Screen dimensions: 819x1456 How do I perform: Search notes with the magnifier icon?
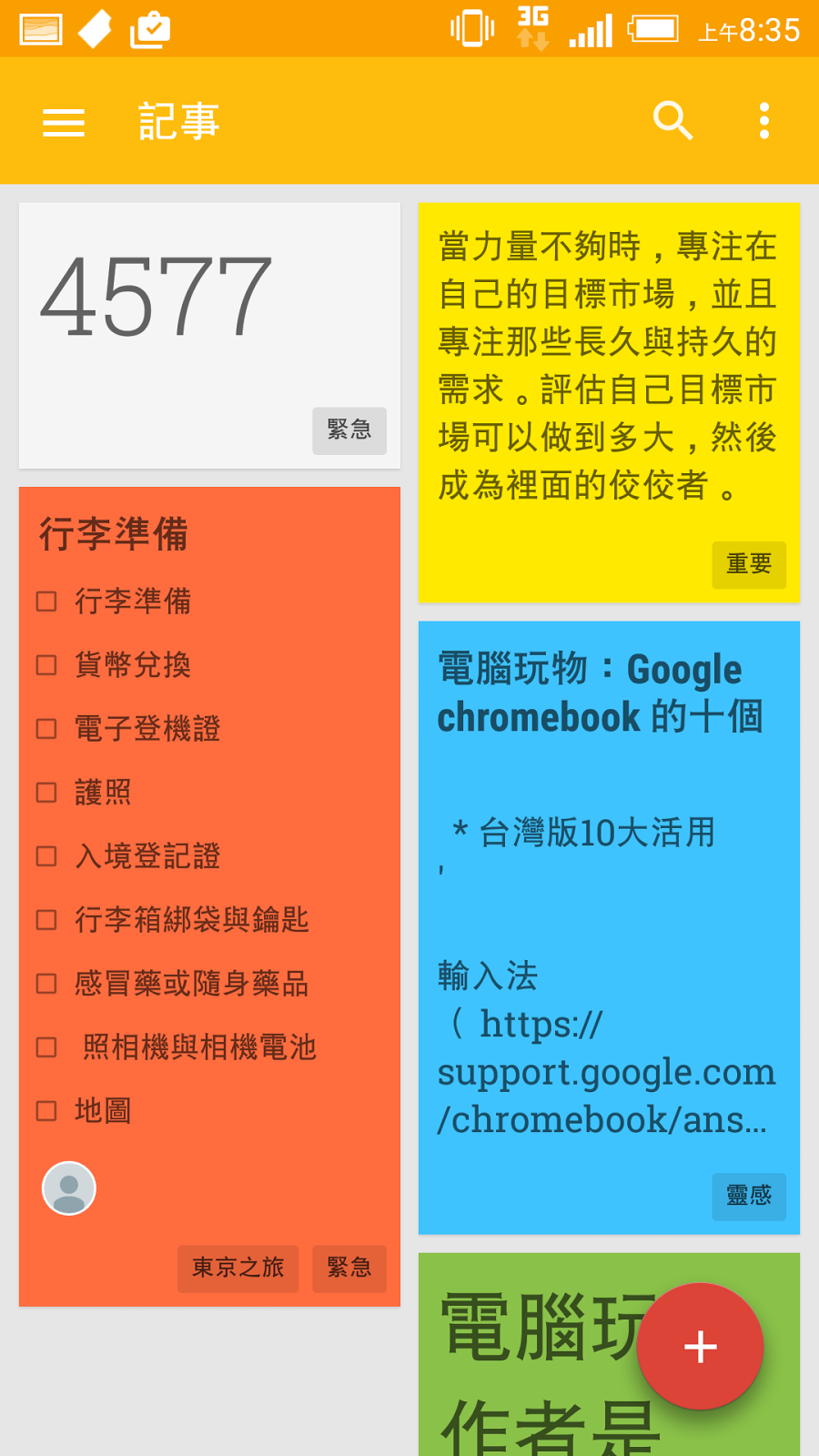coord(673,121)
